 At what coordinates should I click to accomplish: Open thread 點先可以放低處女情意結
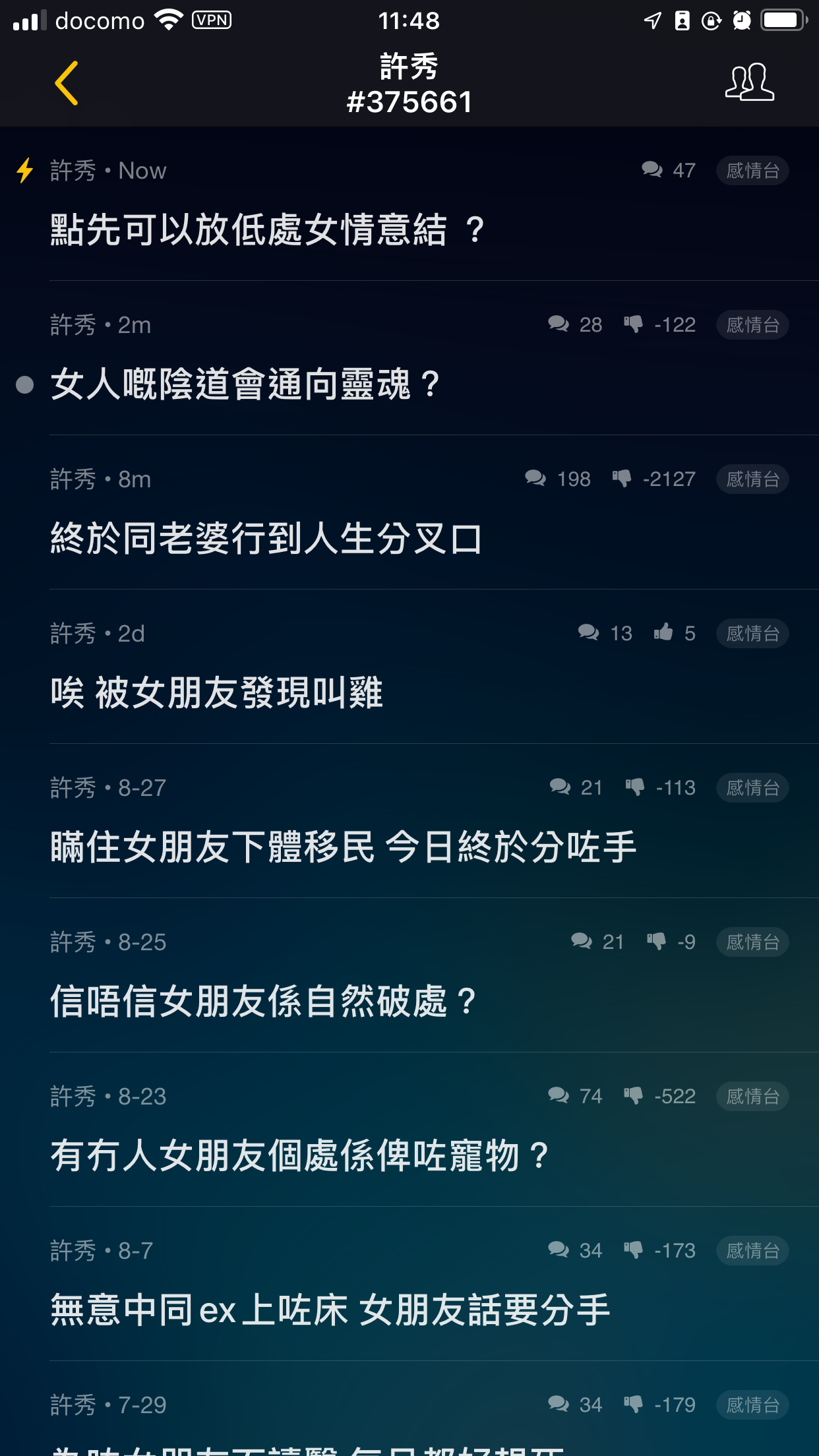coord(268,230)
